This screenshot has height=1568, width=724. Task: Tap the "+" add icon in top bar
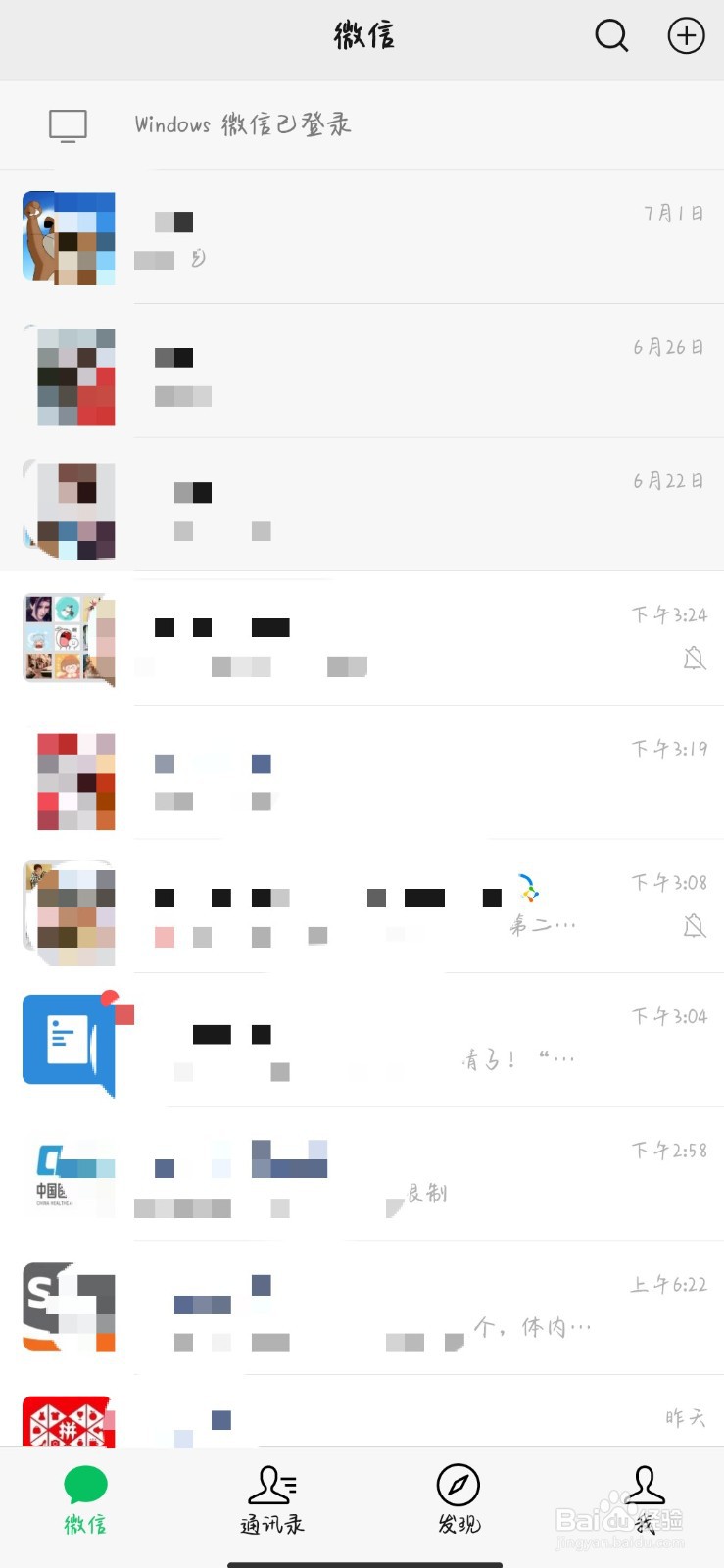686,35
